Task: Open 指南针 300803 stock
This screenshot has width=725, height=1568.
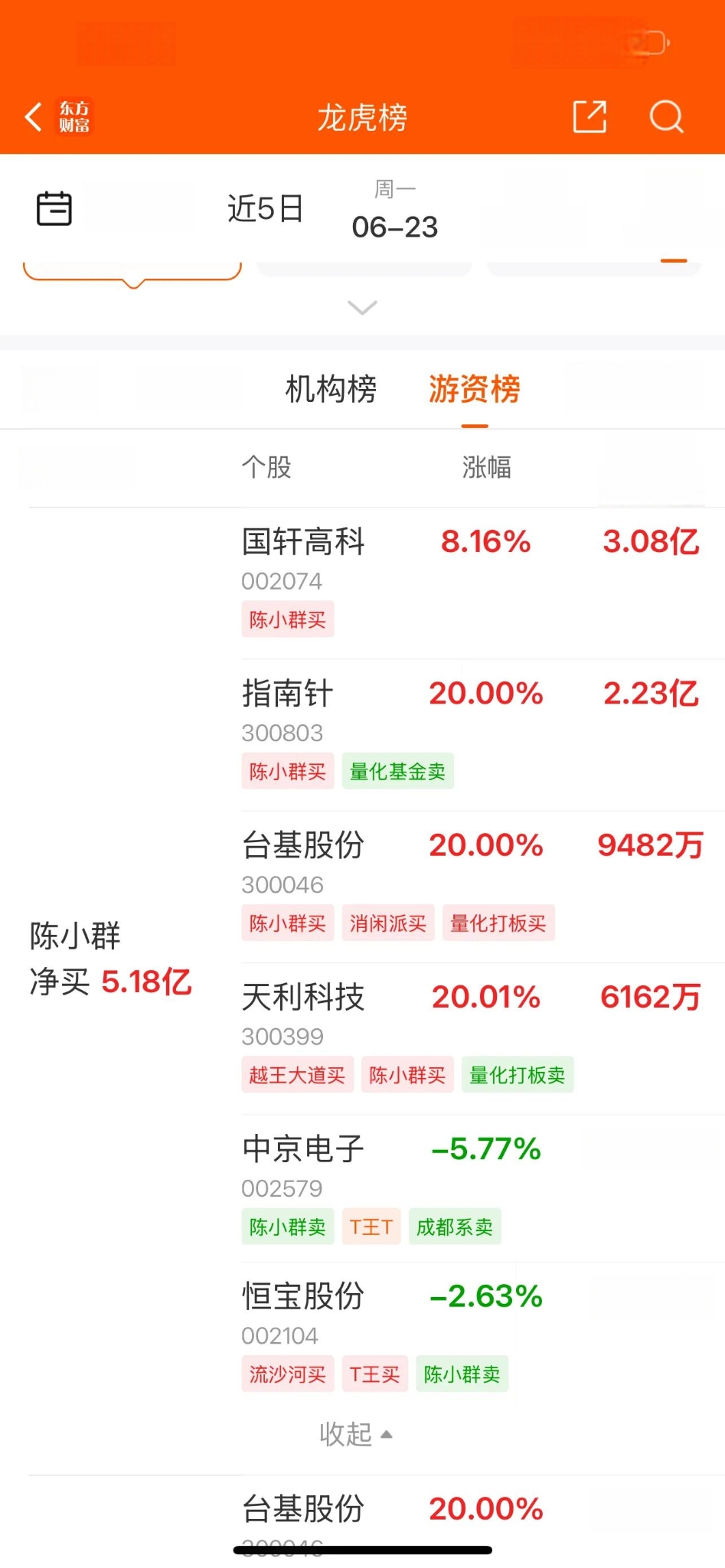Action: [482, 735]
